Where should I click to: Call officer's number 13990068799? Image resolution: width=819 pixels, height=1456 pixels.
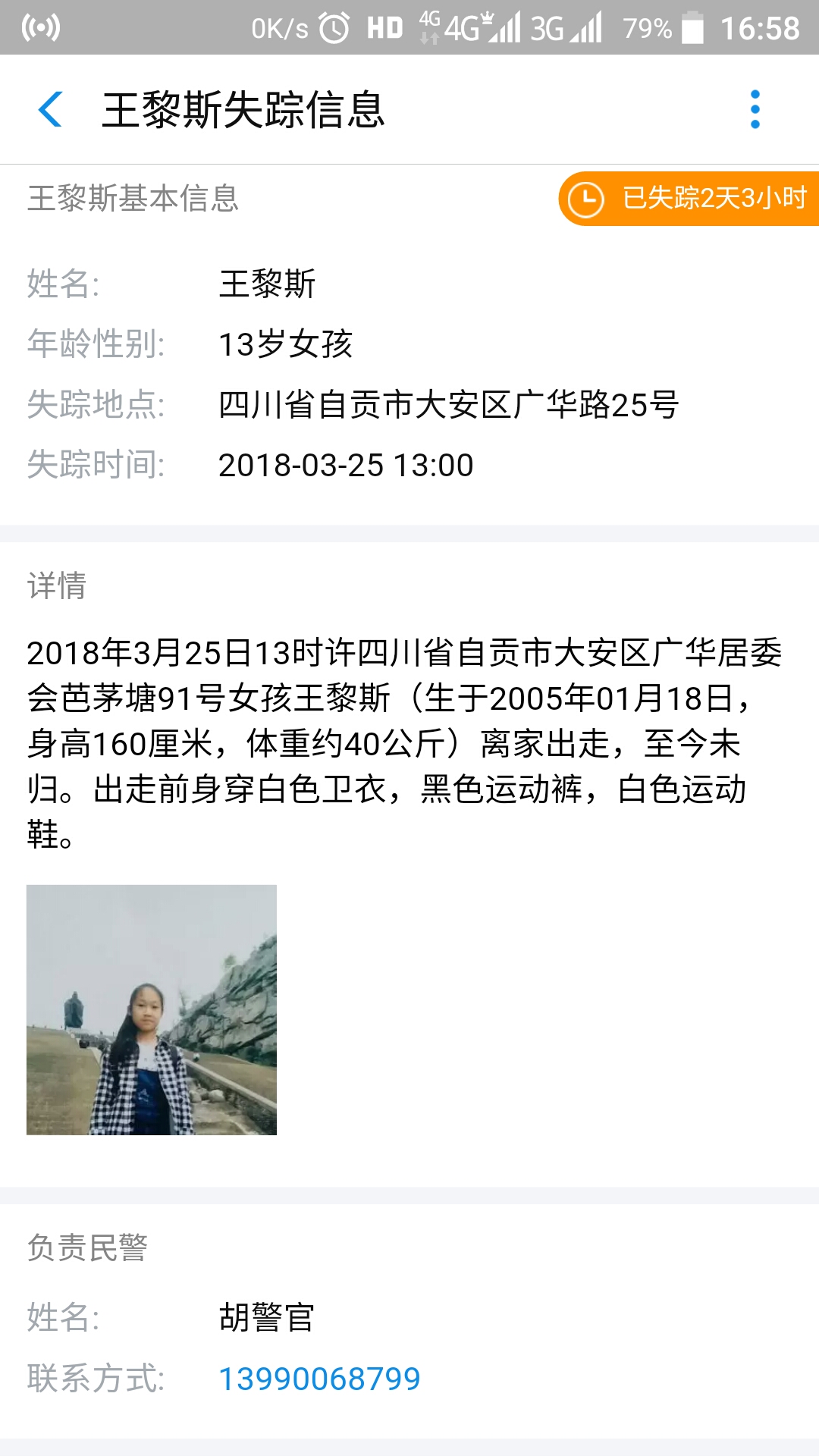pos(319,1379)
